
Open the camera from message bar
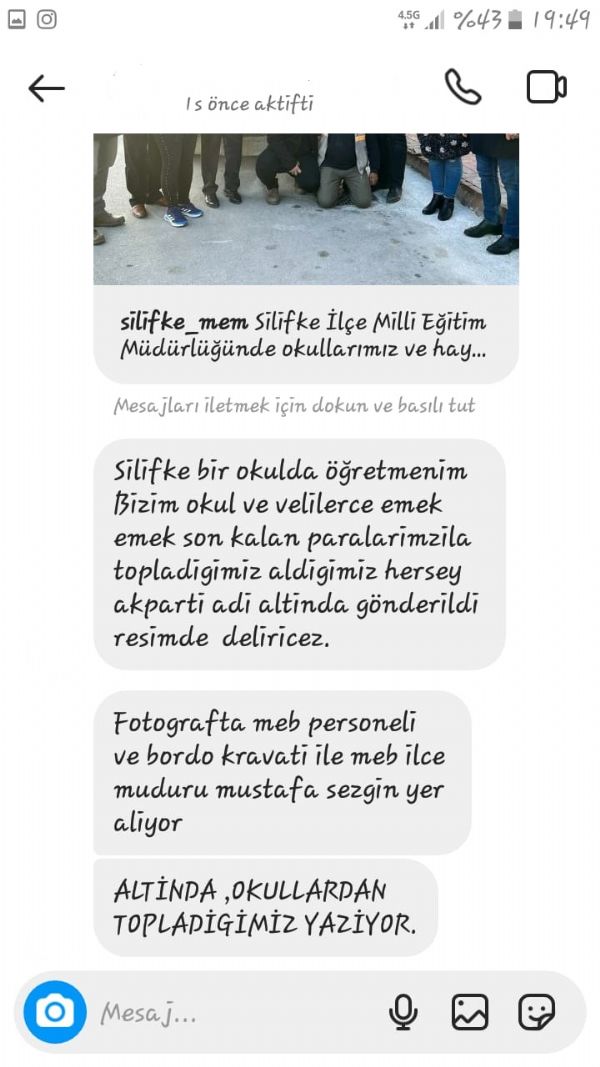pyautogui.click(x=55, y=1012)
